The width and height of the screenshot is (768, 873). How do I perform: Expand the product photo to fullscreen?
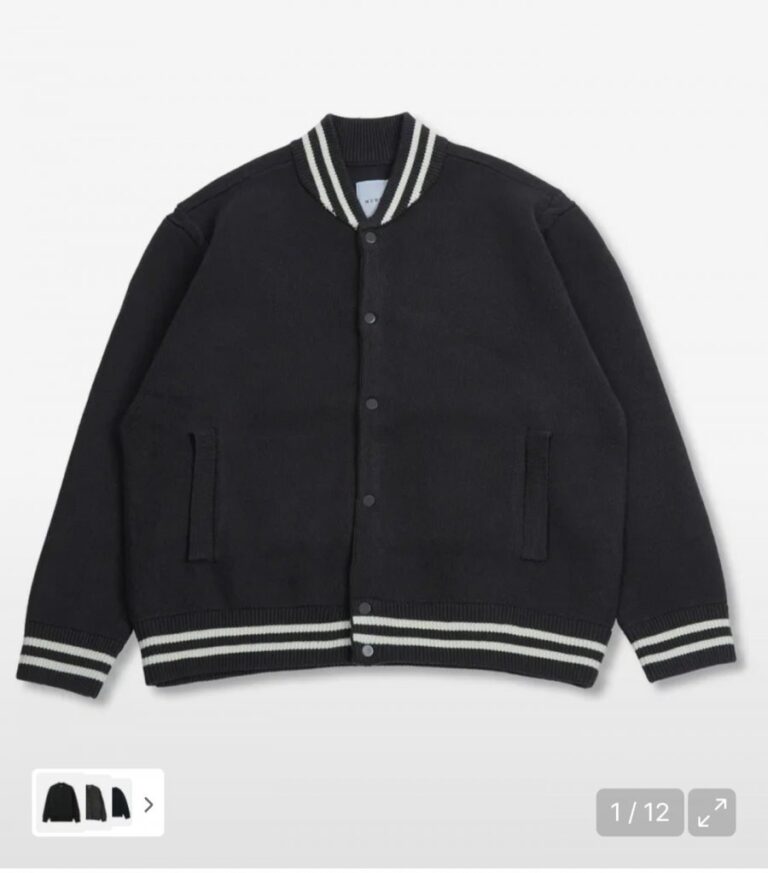click(711, 812)
